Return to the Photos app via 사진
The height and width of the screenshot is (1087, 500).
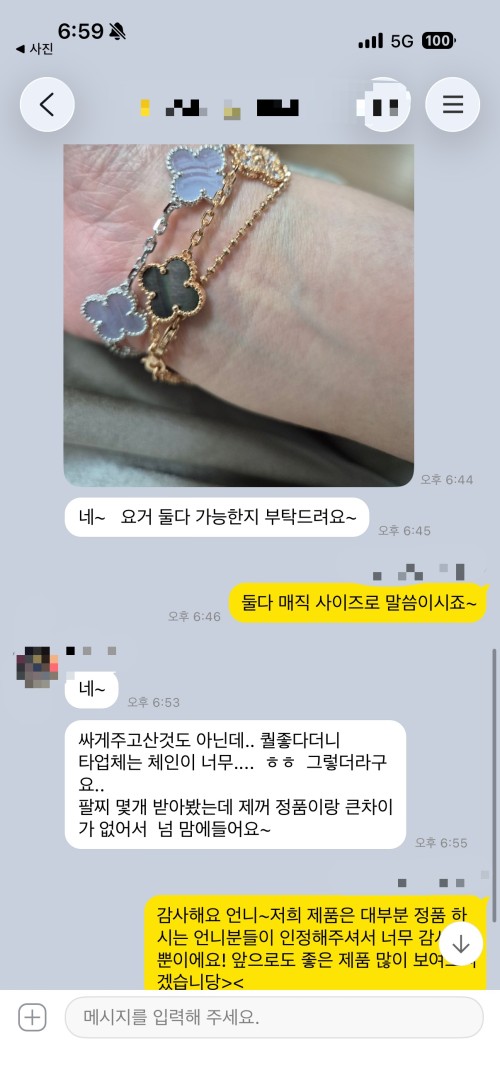[x=34, y=49]
